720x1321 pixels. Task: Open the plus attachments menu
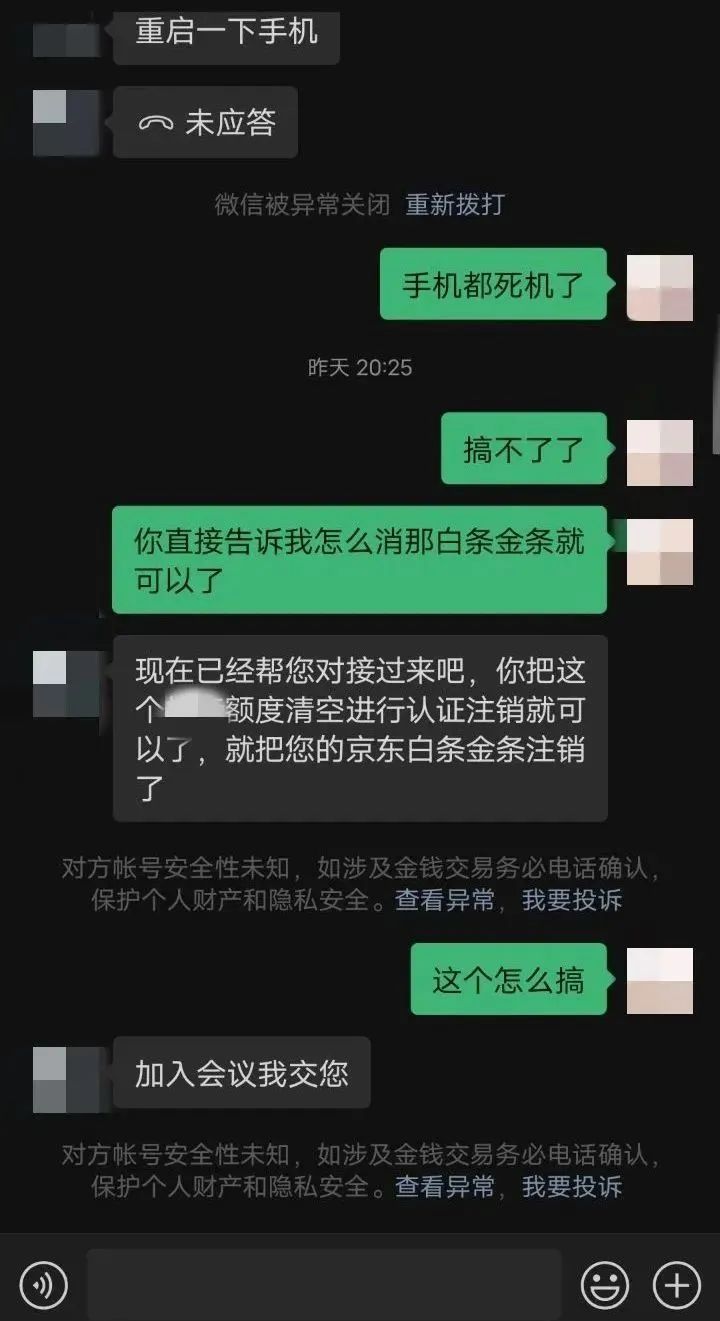[677, 1284]
